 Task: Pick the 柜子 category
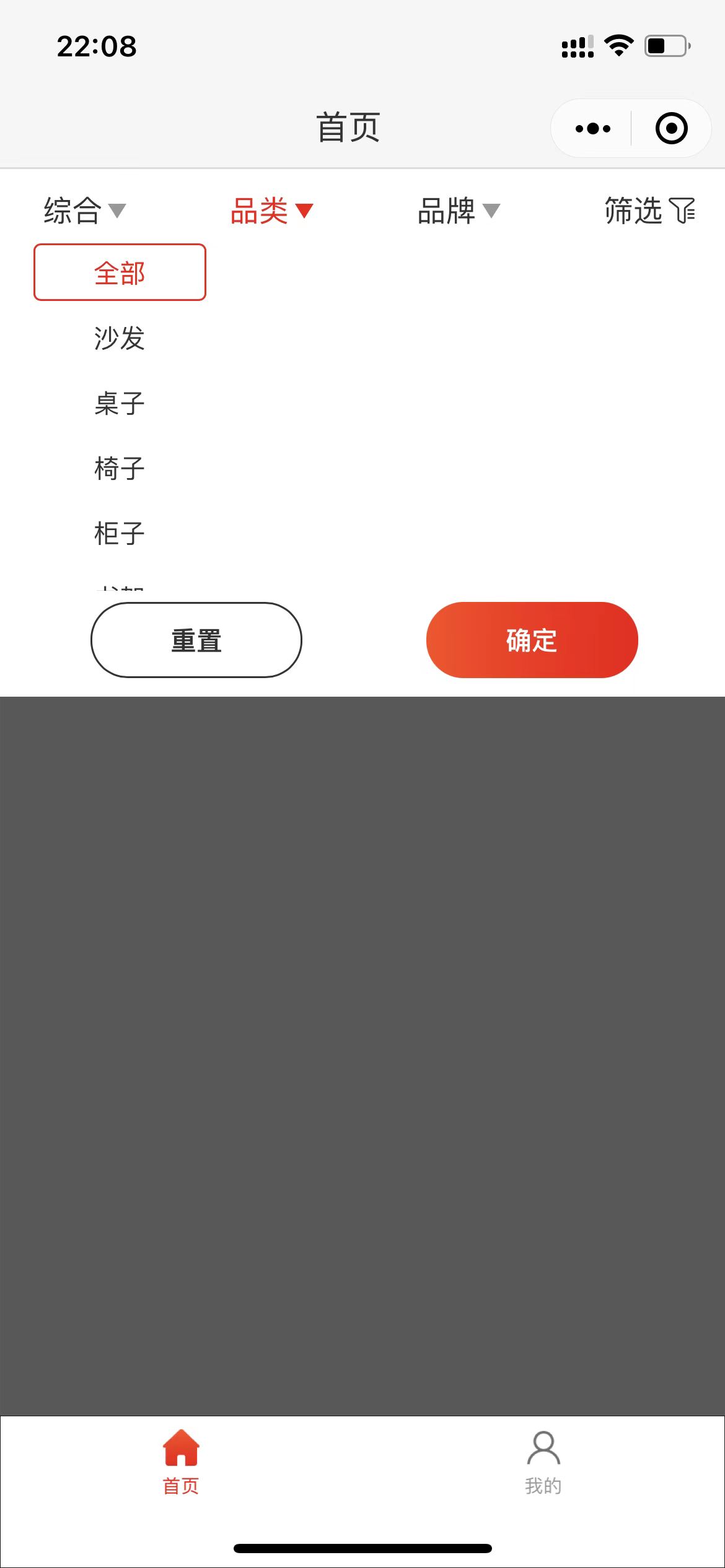[x=120, y=533]
